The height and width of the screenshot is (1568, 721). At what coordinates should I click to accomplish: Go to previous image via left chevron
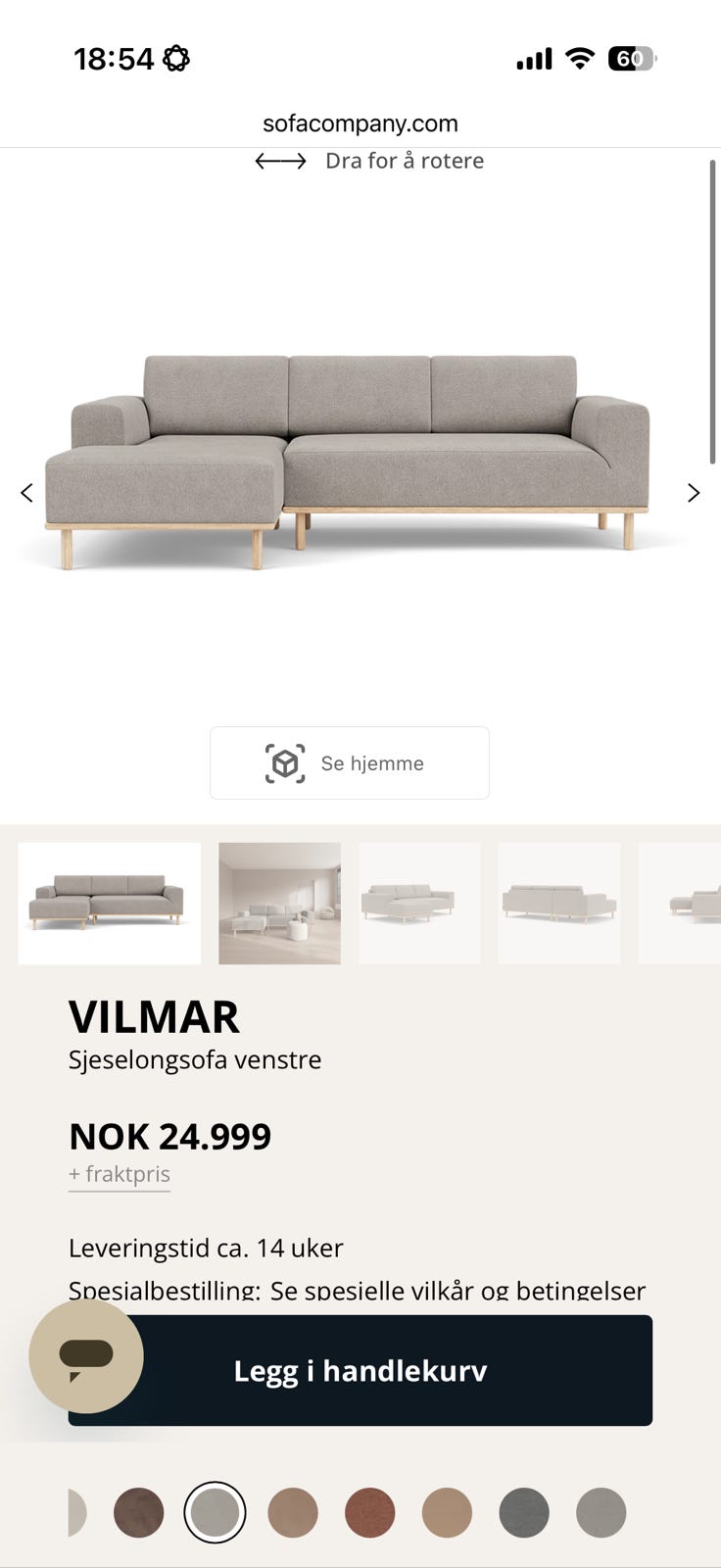click(26, 493)
